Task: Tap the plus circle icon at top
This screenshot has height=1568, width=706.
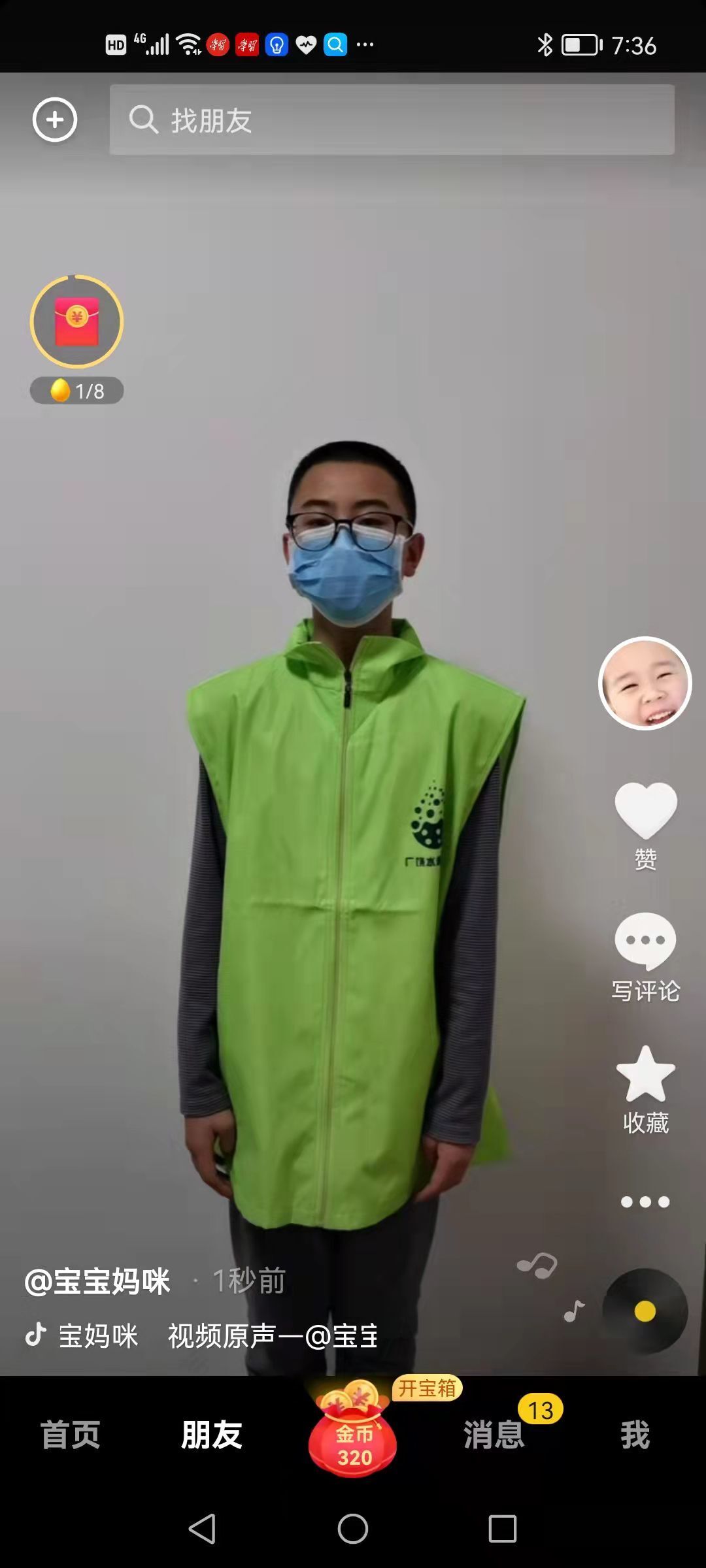Action: [x=55, y=120]
